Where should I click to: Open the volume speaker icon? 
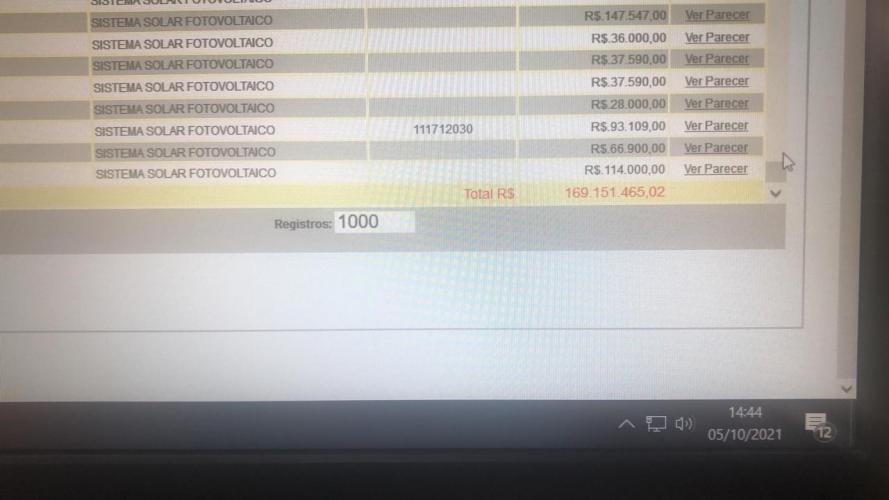click(x=684, y=424)
